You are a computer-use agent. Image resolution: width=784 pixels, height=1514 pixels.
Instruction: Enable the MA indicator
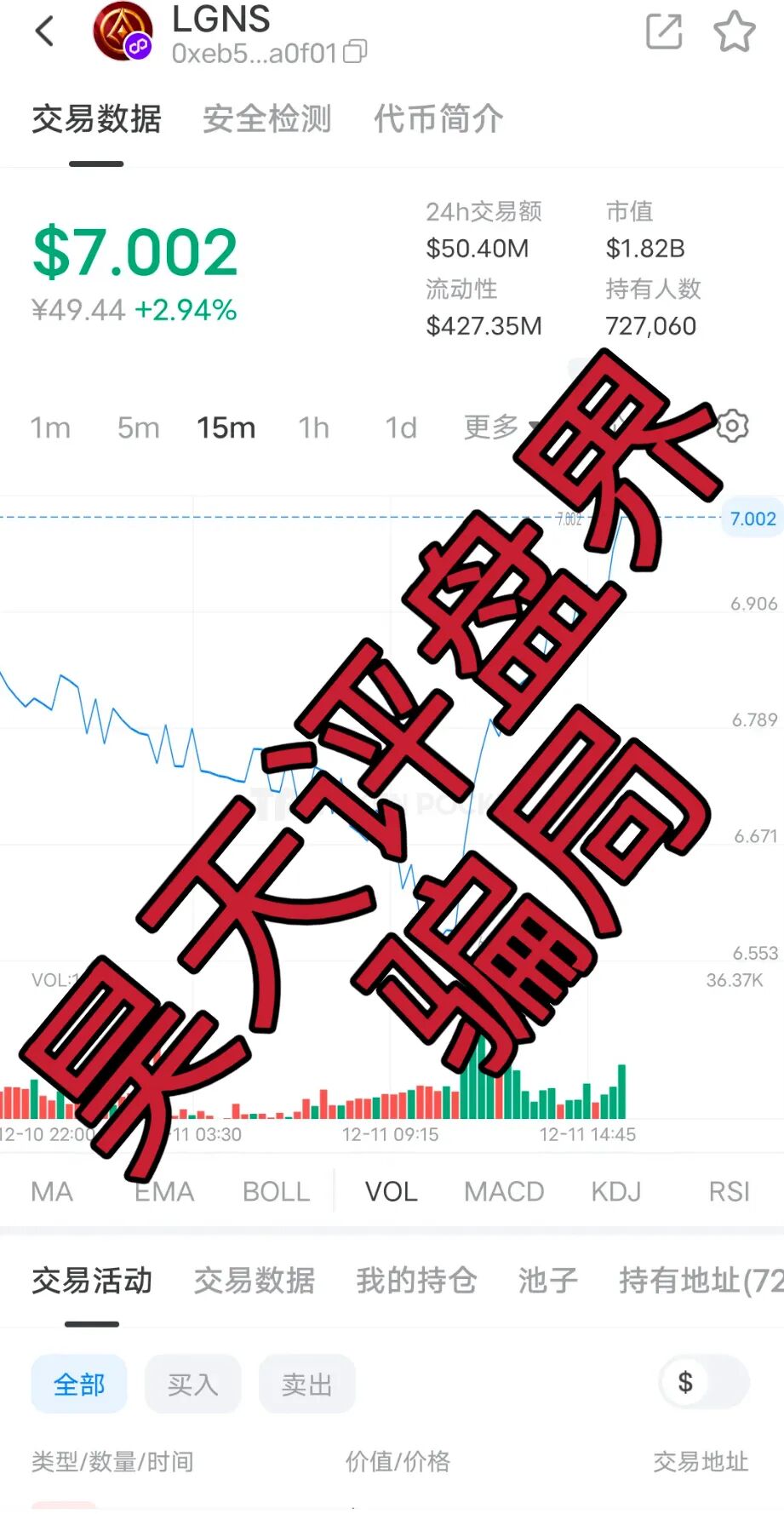pyautogui.click(x=52, y=1191)
